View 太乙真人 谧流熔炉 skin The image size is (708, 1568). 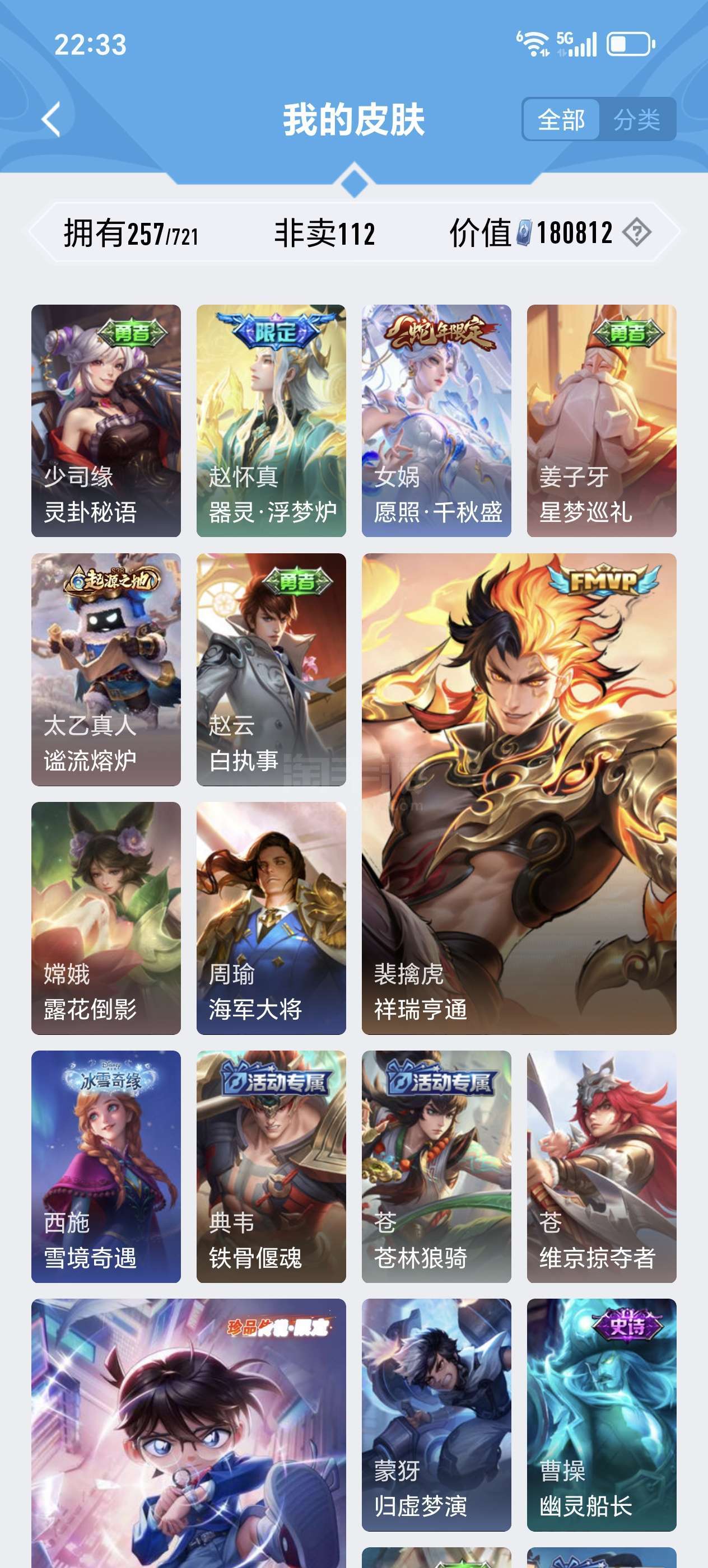tap(106, 669)
